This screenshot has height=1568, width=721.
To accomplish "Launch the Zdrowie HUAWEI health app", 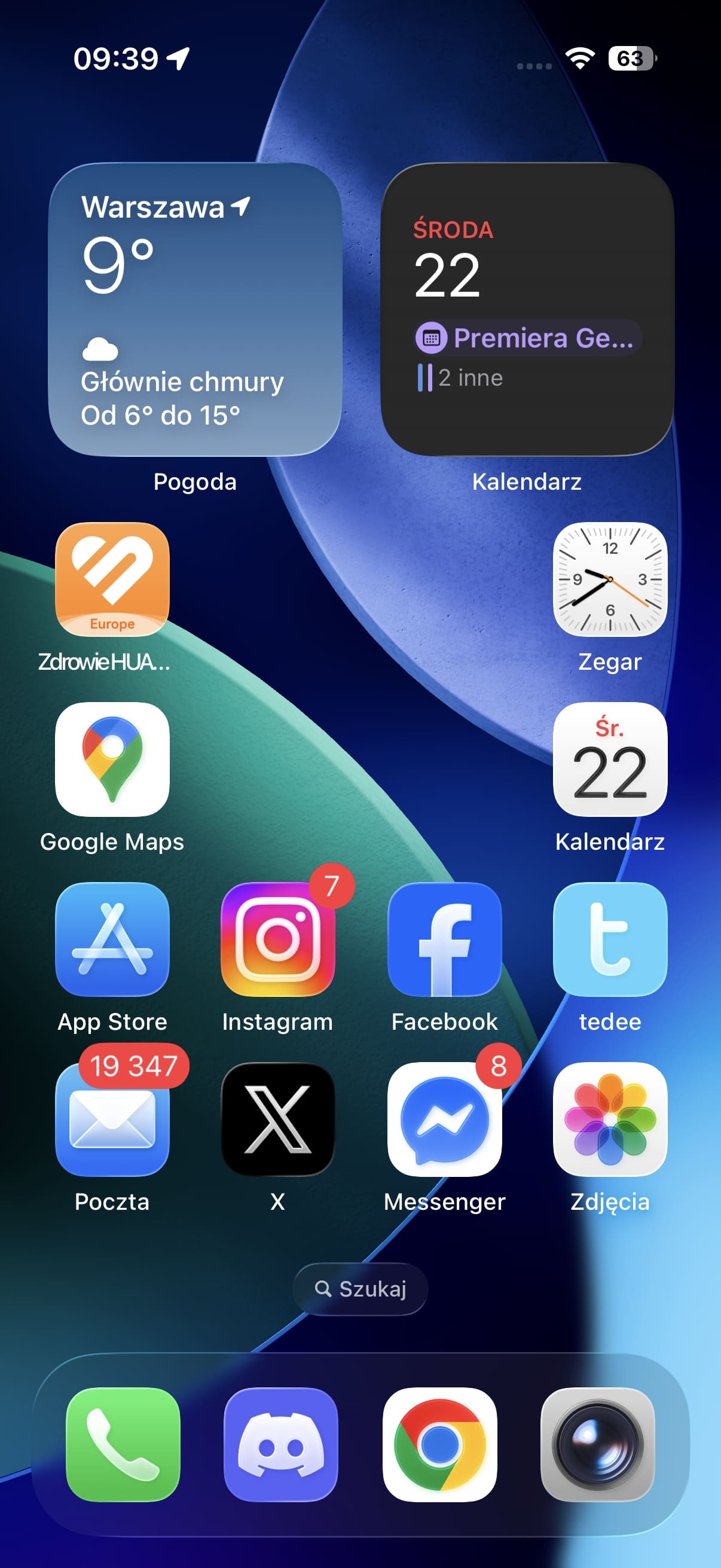I will [x=112, y=579].
